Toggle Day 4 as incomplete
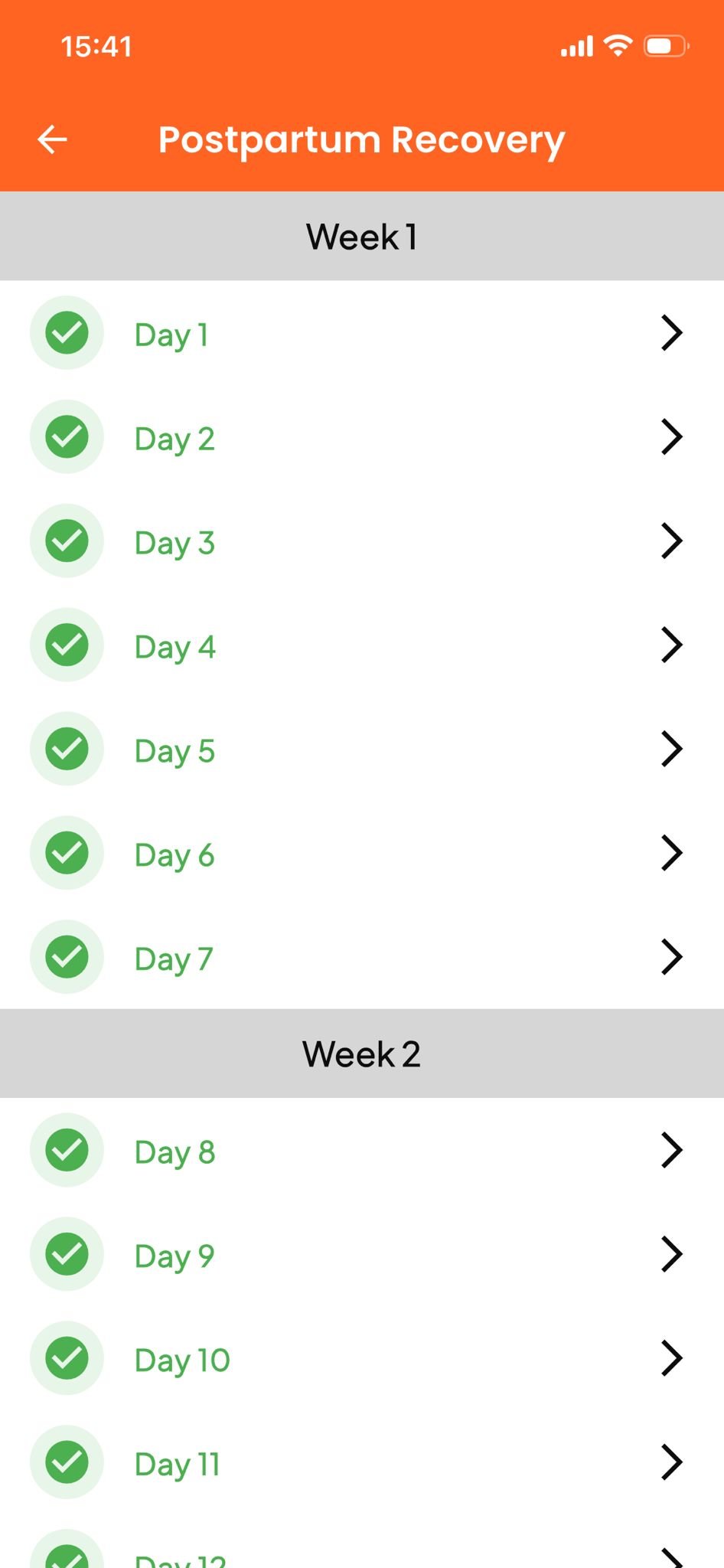Image resolution: width=724 pixels, height=1568 pixels. pyautogui.click(x=67, y=645)
